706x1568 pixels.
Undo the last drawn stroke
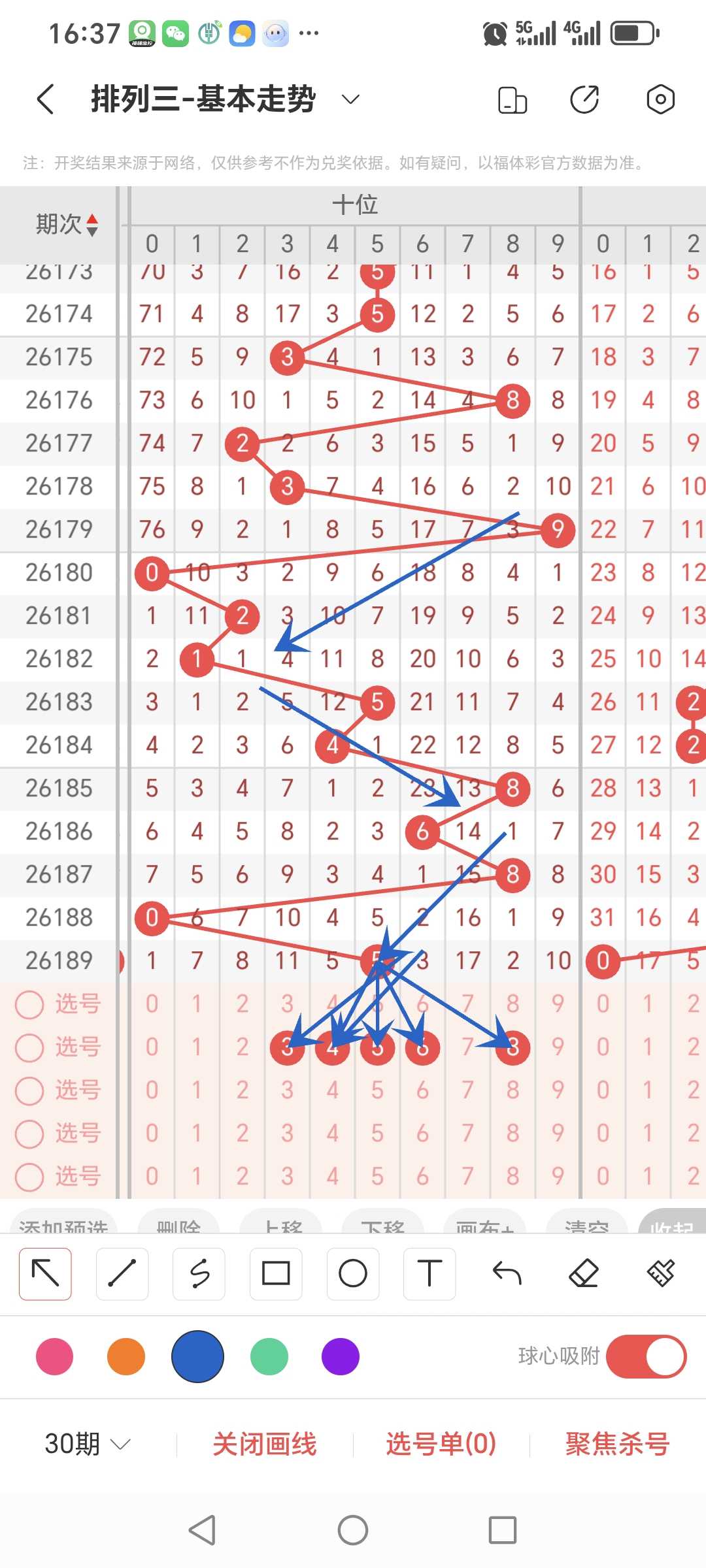pos(507,1273)
